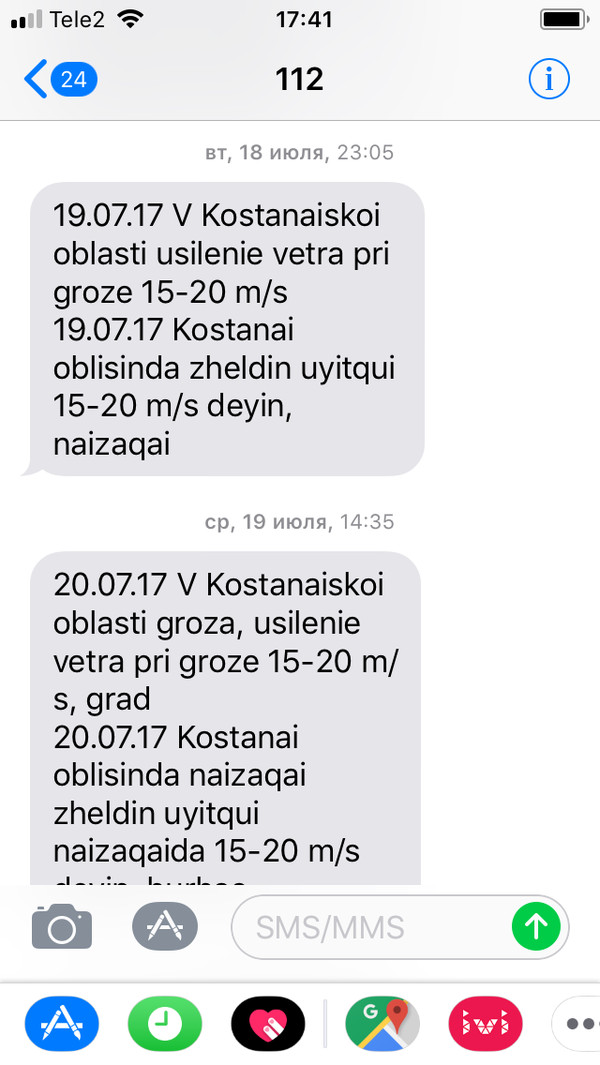Go back to the messages list

60,79
